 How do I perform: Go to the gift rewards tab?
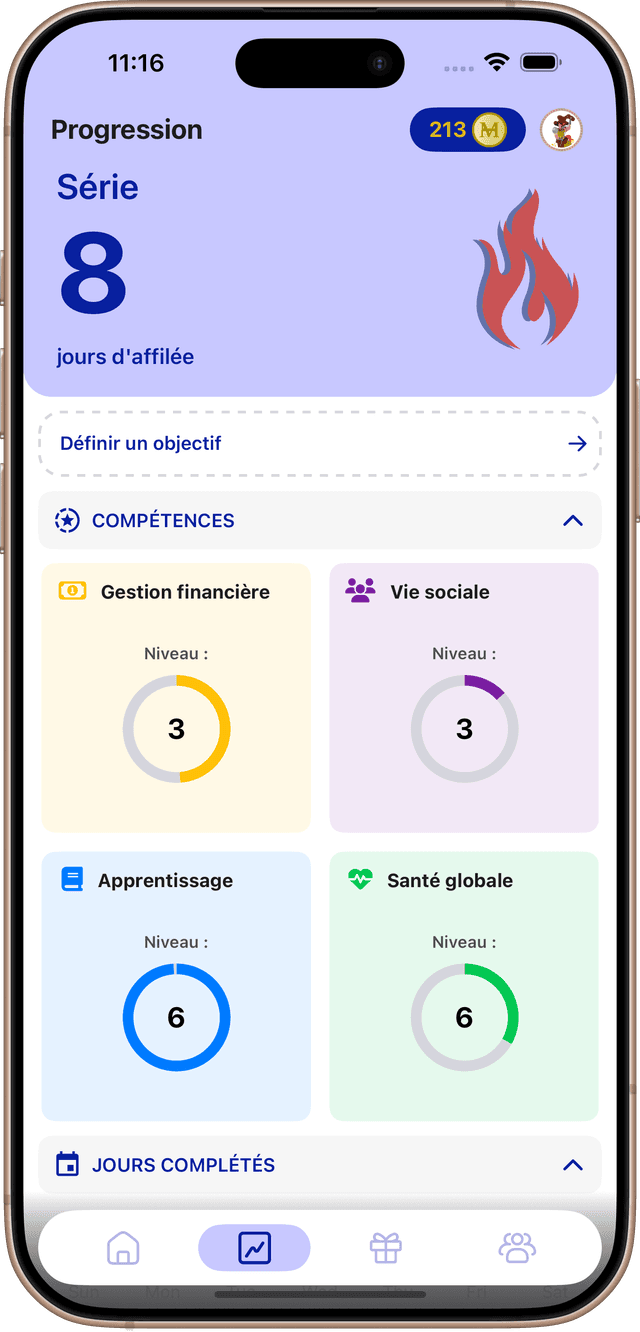coord(386,1247)
